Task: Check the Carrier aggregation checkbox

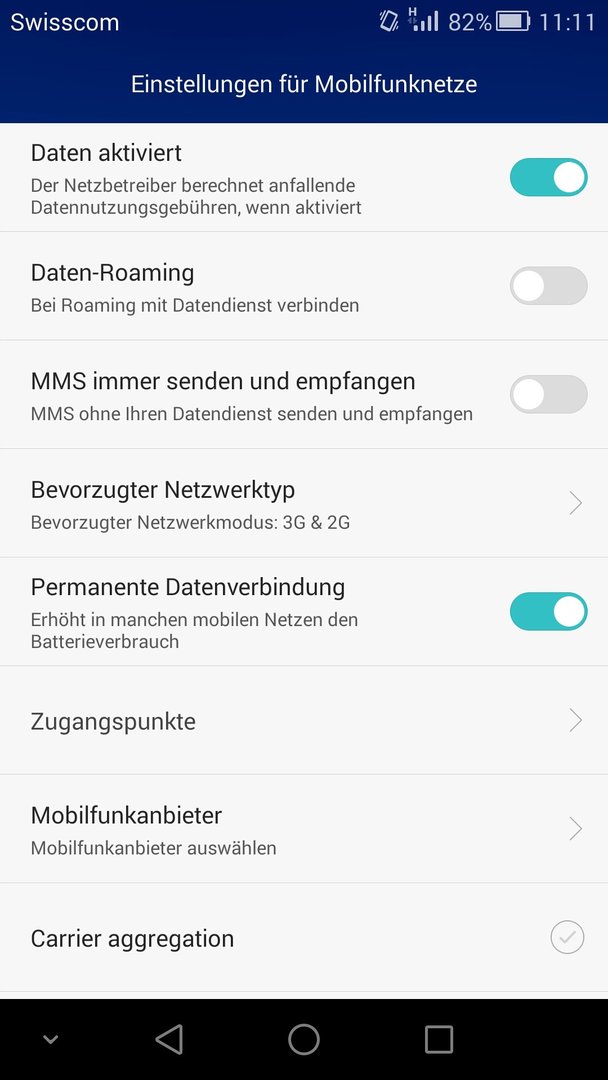Action: click(x=567, y=937)
